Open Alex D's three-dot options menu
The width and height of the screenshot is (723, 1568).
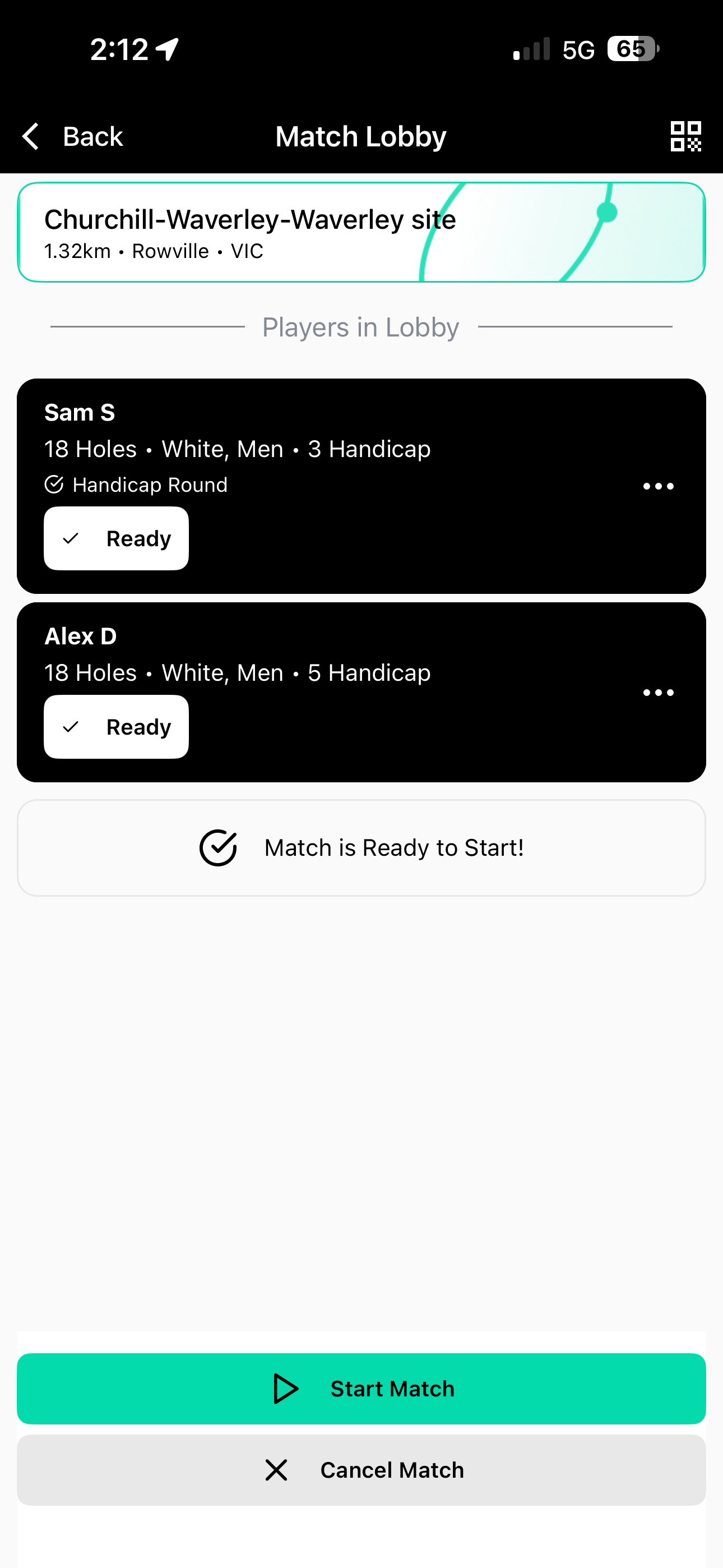[659, 693]
